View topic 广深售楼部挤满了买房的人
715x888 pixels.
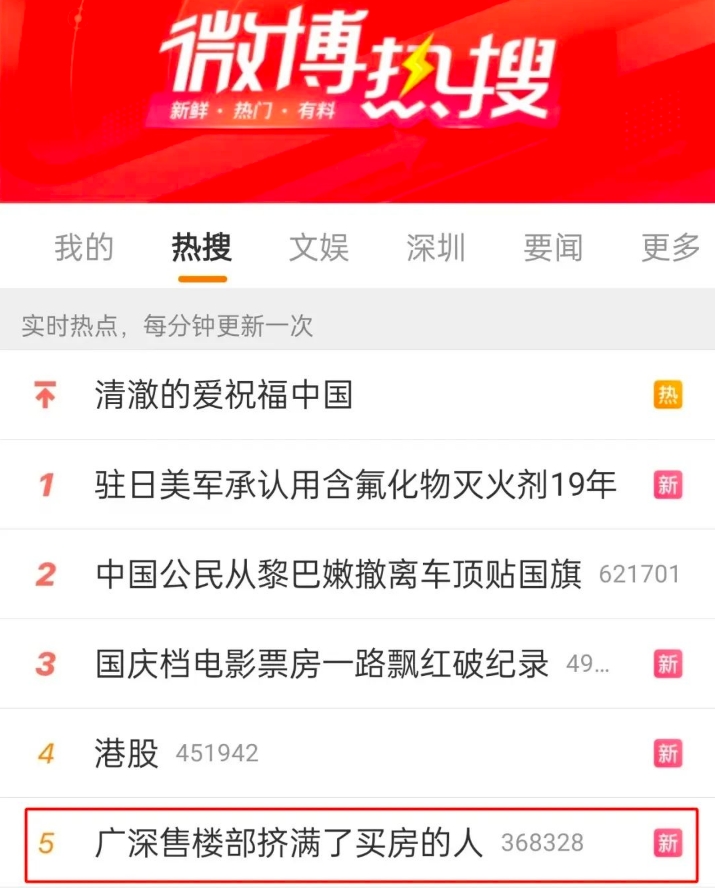click(289, 843)
